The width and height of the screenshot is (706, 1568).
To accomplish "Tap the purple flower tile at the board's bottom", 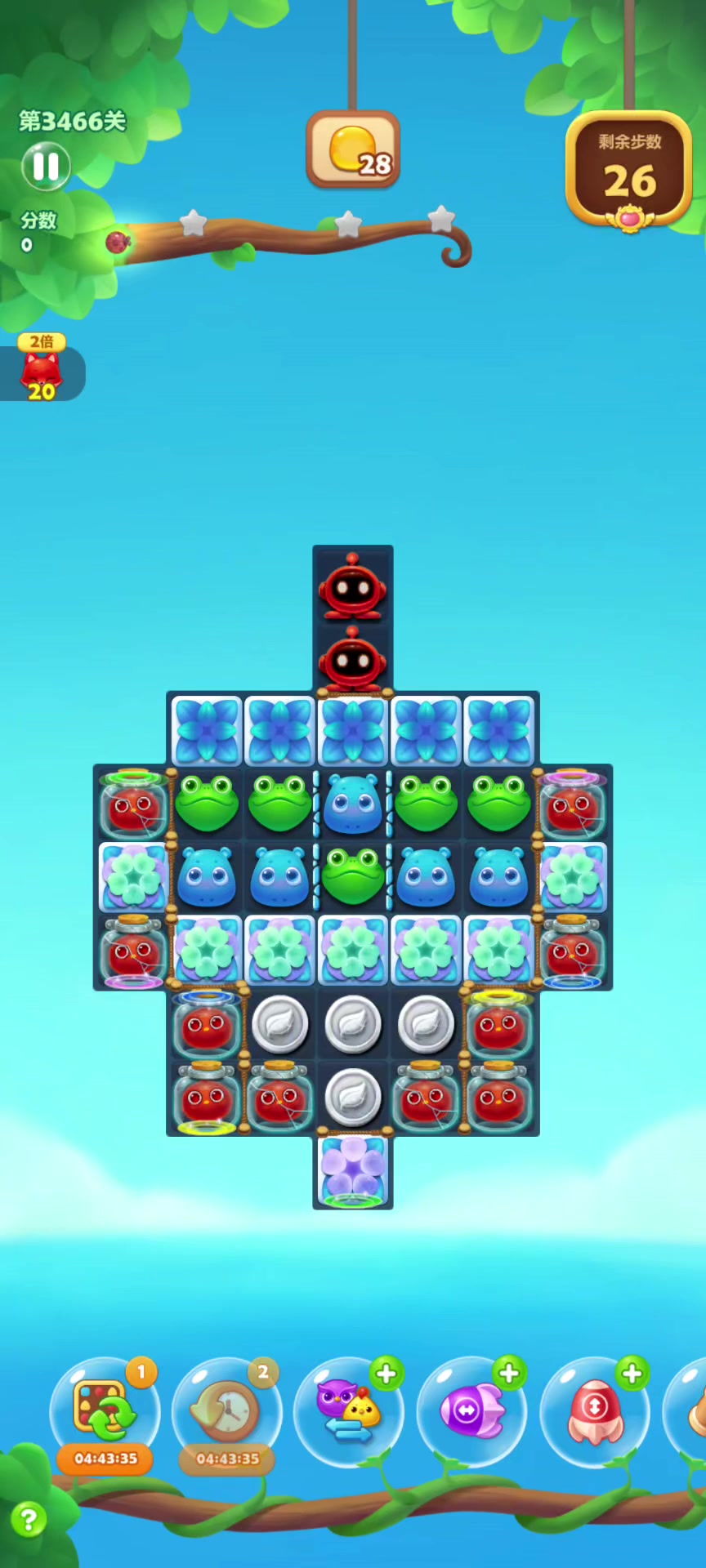I will pos(352,1170).
